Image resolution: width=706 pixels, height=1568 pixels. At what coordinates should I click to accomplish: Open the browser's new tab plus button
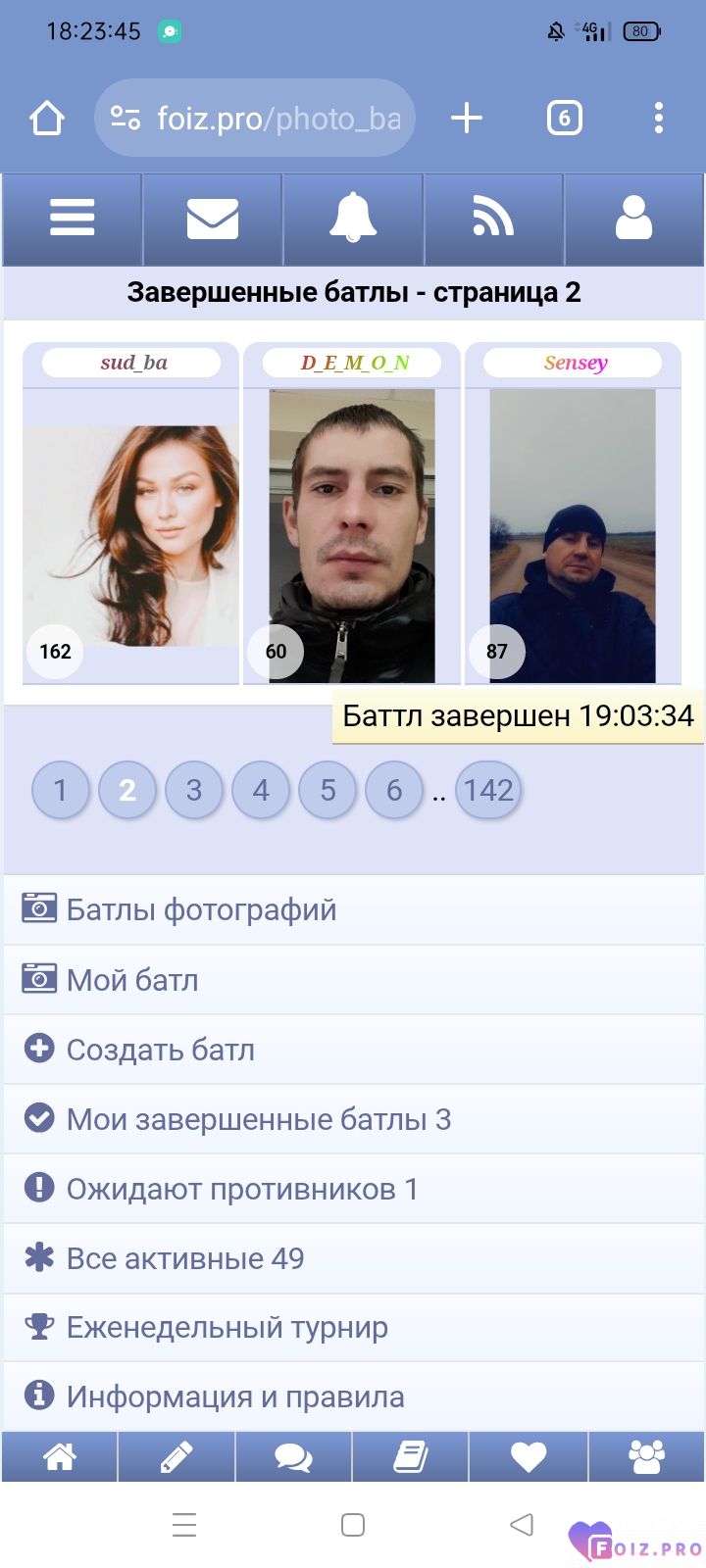click(467, 119)
